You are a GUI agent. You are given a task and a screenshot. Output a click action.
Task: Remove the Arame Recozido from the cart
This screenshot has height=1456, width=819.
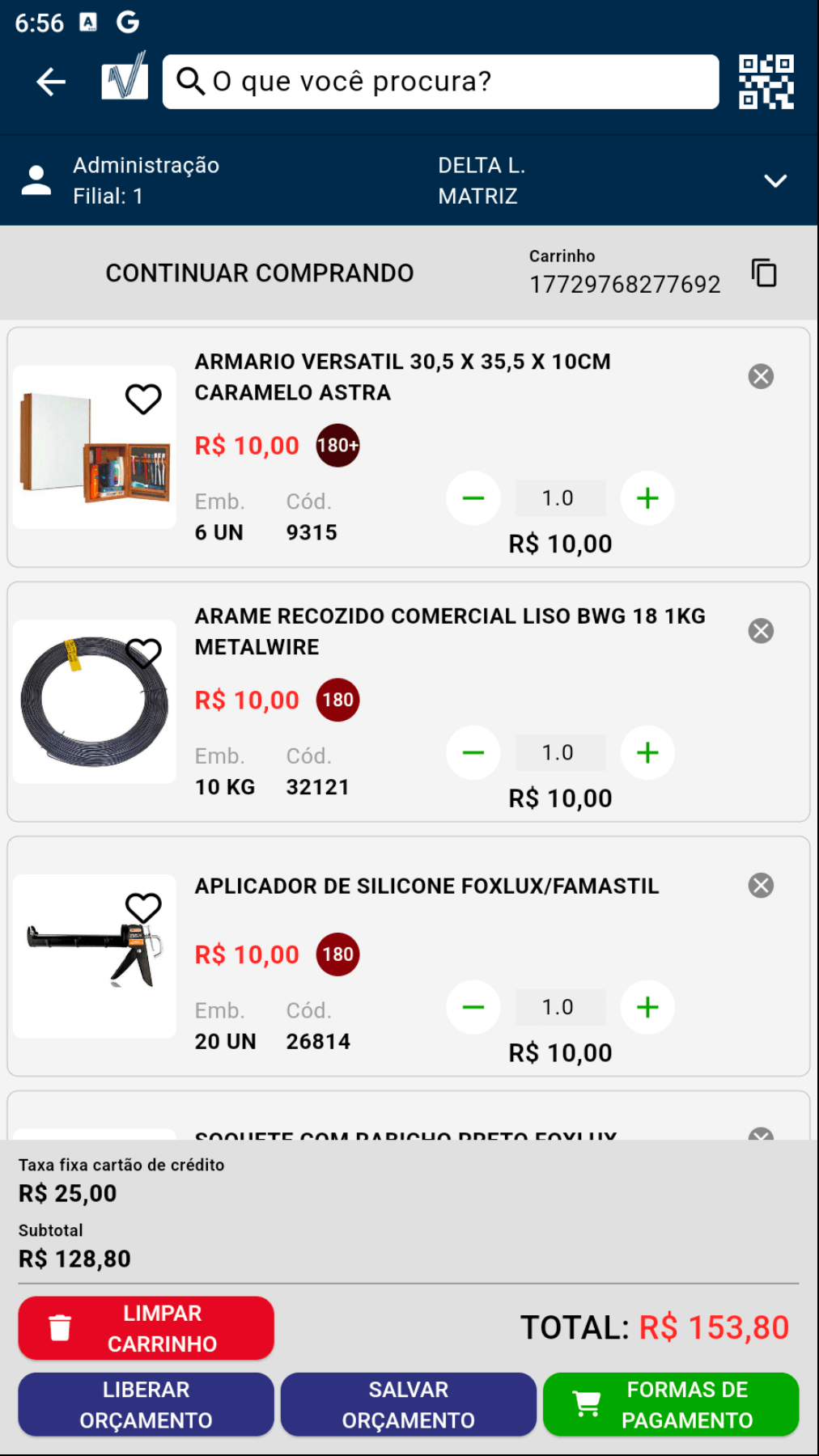pyautogui.click(x=761, y=632)
